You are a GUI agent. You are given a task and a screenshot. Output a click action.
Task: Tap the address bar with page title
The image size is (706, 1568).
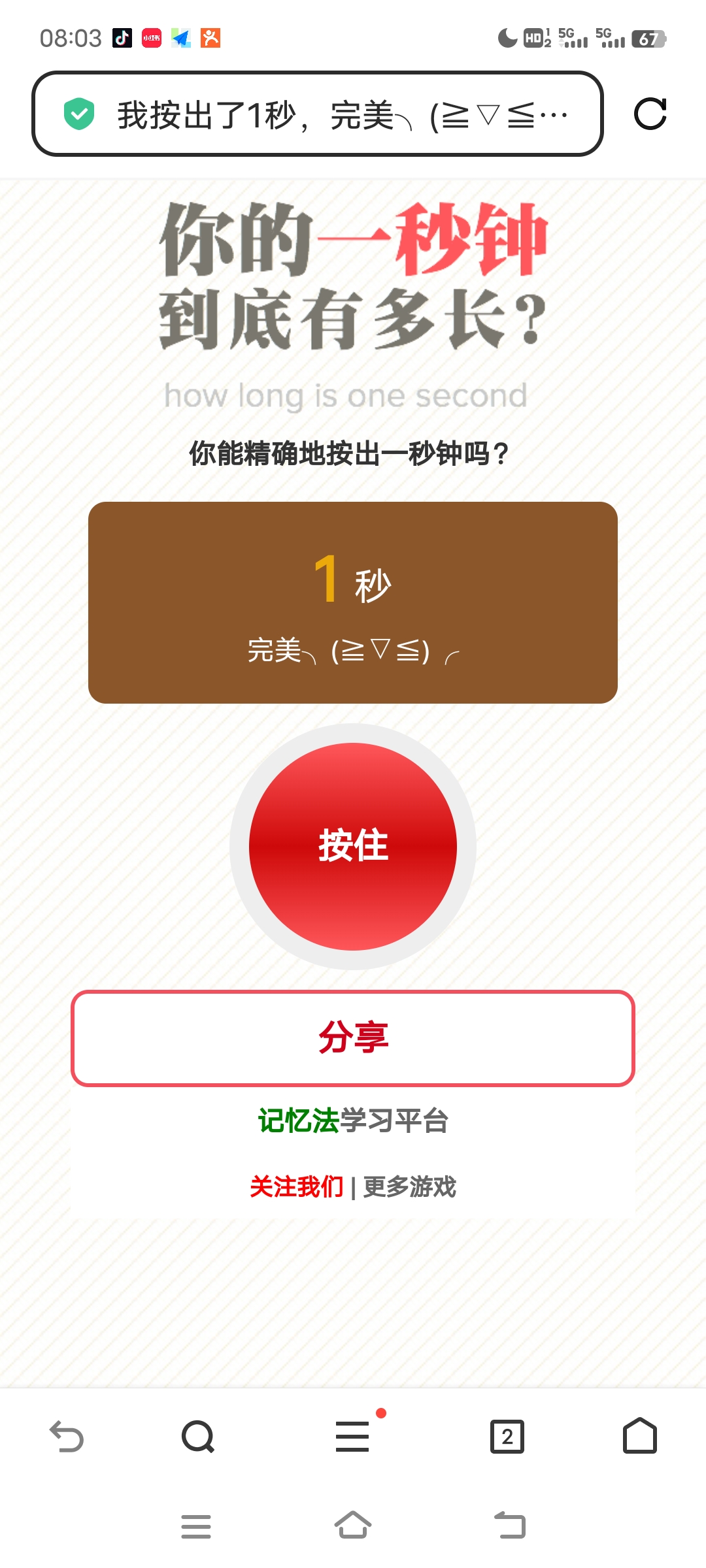pos(317,114)
